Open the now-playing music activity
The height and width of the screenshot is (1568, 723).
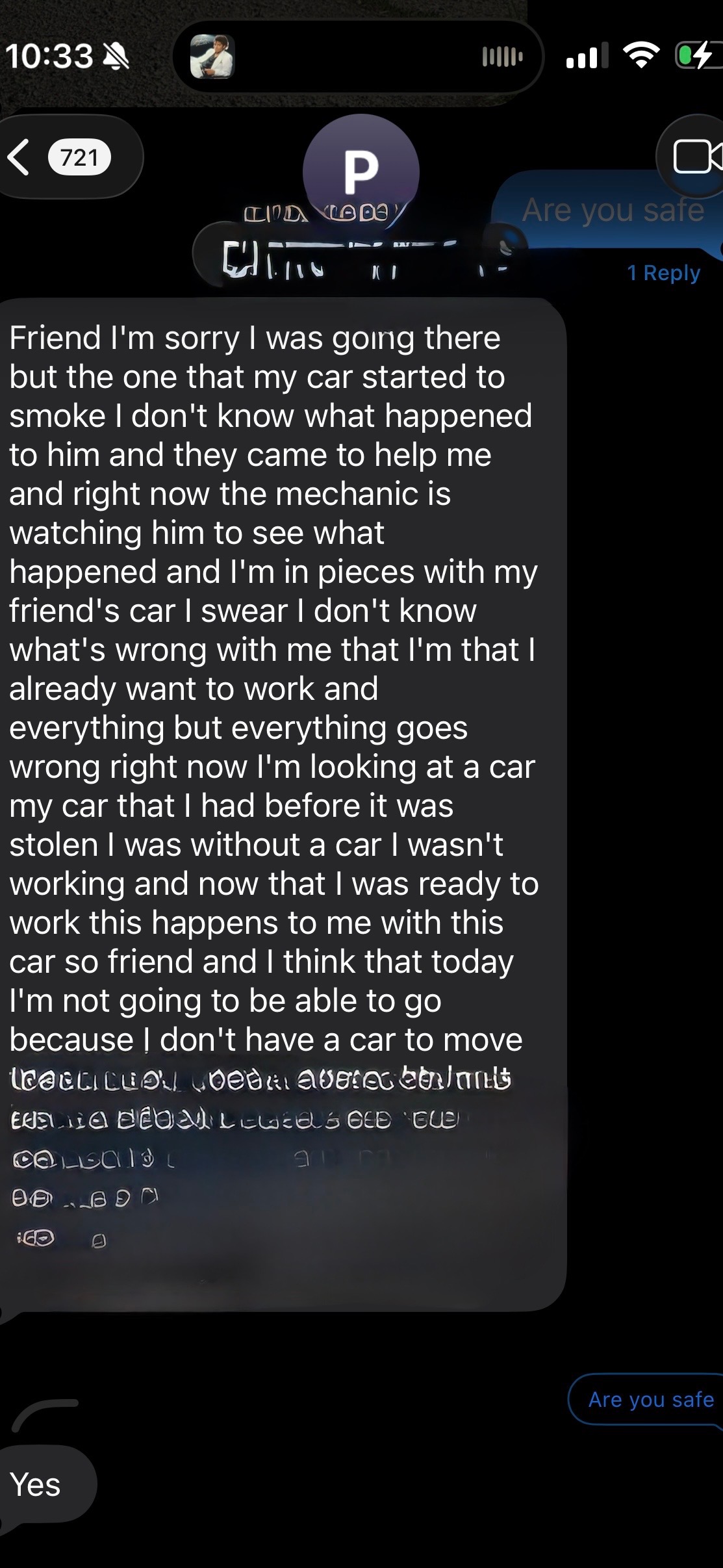coord(212,57)
